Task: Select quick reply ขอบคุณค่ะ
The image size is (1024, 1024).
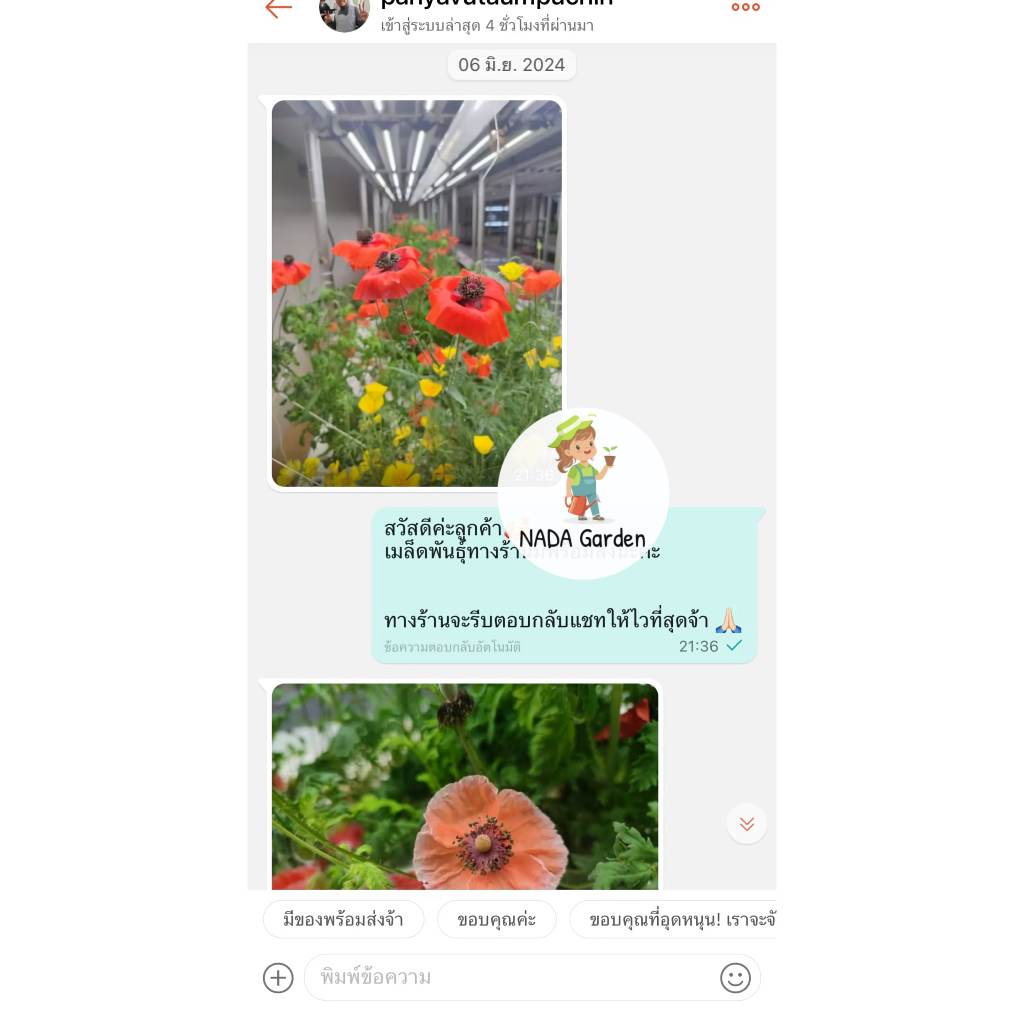Action: [496, 920]
